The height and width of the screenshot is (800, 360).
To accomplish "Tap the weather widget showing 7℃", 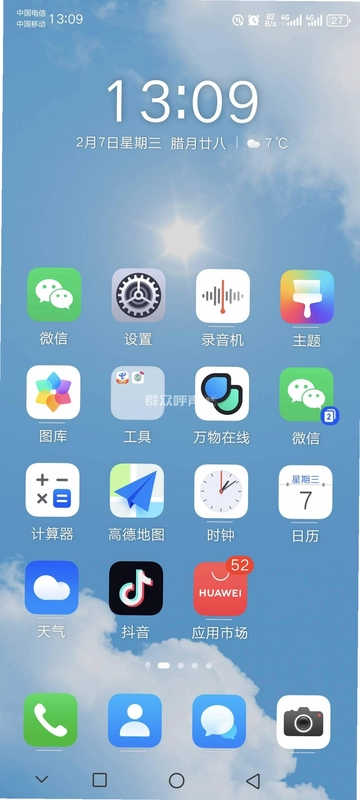I will (x=267, y=143).
